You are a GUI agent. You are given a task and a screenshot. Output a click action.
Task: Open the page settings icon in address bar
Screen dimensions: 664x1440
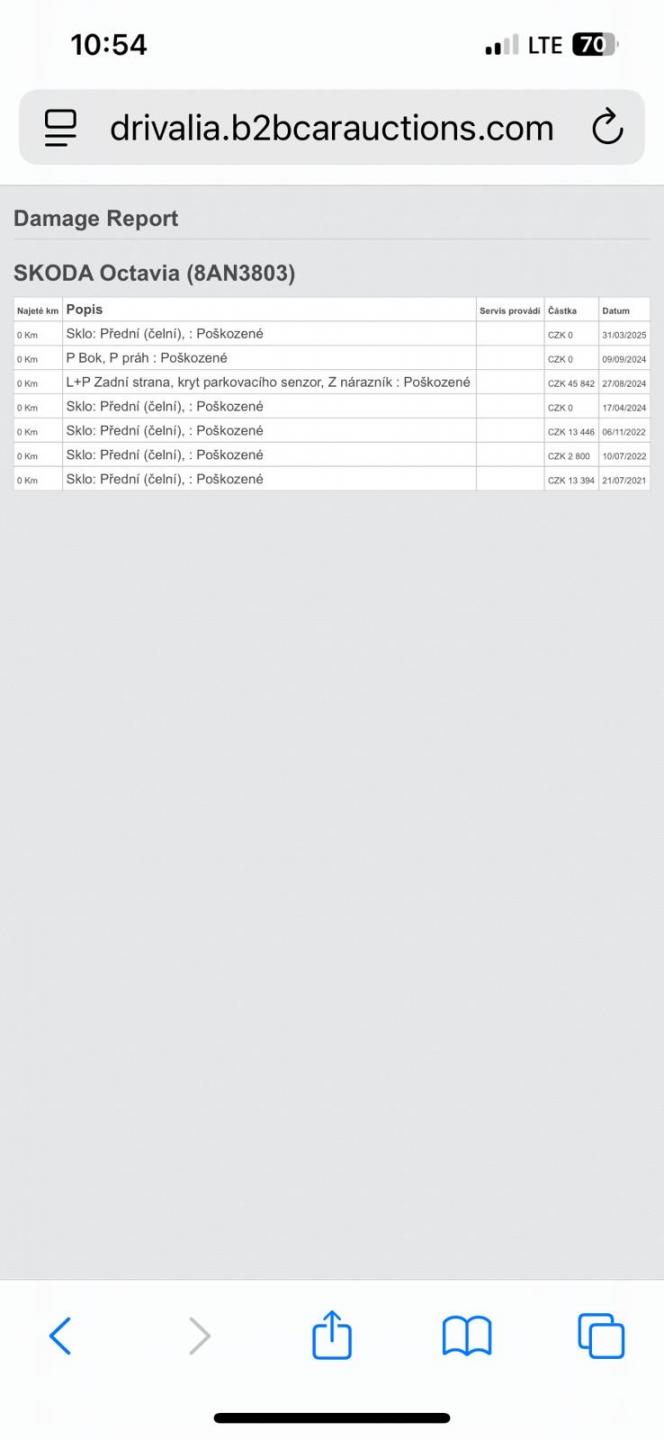click(x=61, y=128)
